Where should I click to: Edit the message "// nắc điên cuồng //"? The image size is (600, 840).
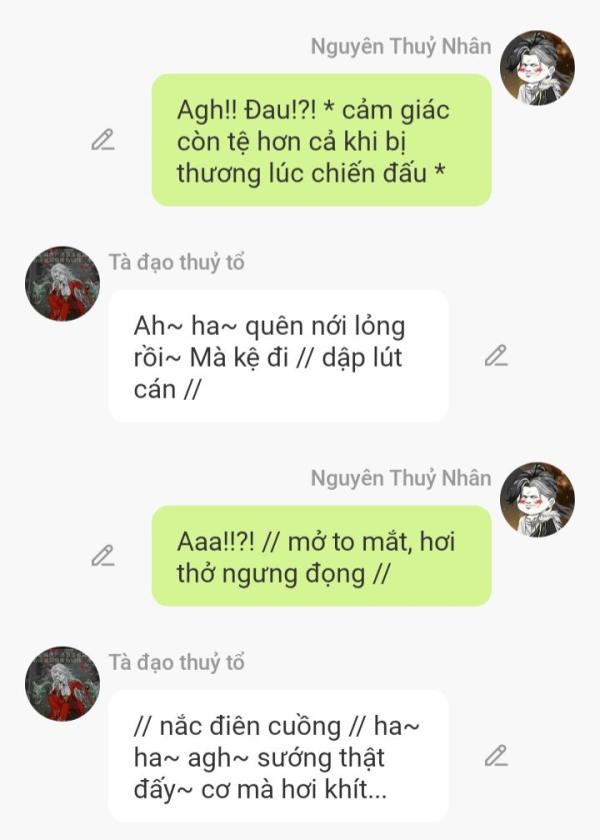[496, 756]
